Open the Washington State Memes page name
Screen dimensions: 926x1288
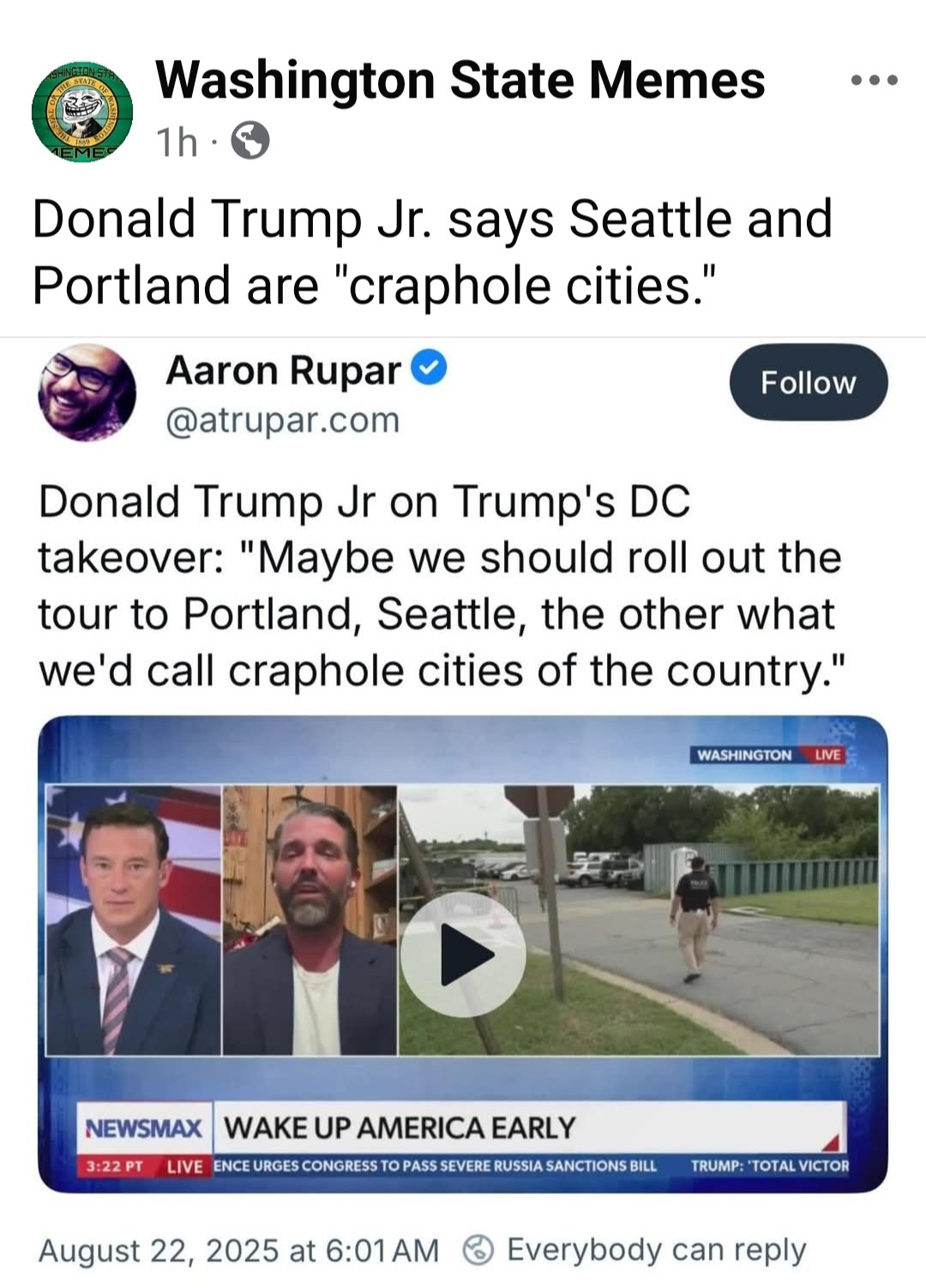[x=460, y=81]
